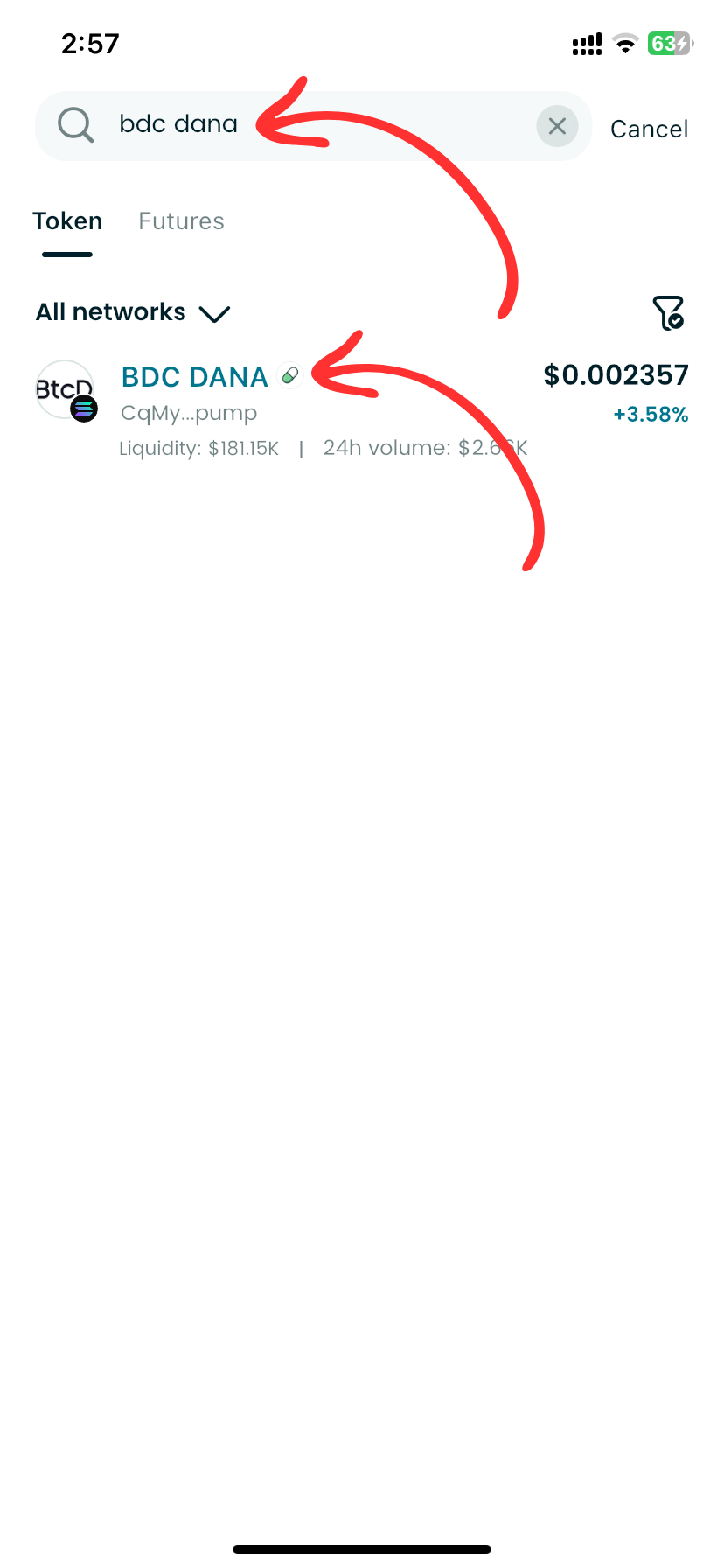Cancel the search
The height and width of the screenshot is (1568, 724).
click(649, 129)
